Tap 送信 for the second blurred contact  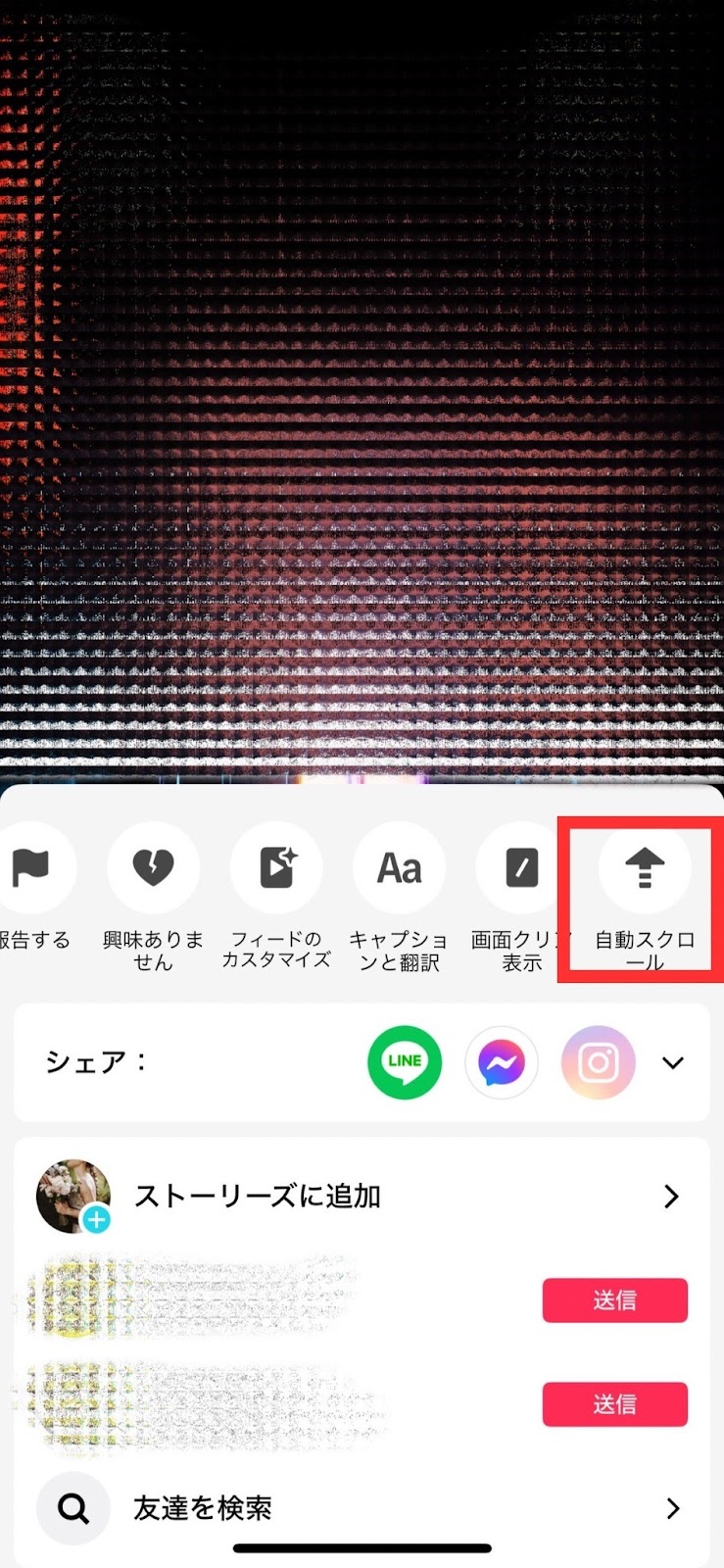(614, 1404)
